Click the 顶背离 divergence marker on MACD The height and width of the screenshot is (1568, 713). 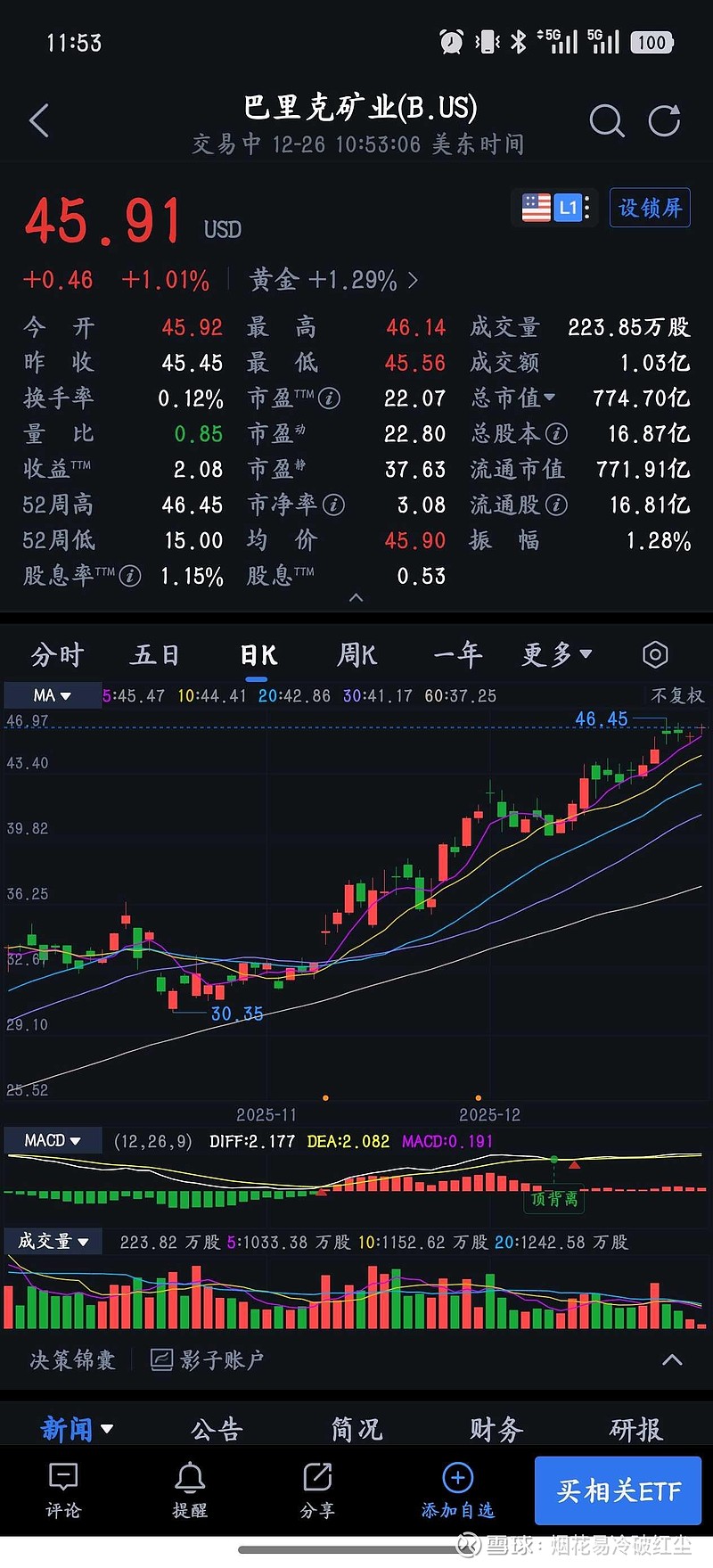coord(553,1201)
